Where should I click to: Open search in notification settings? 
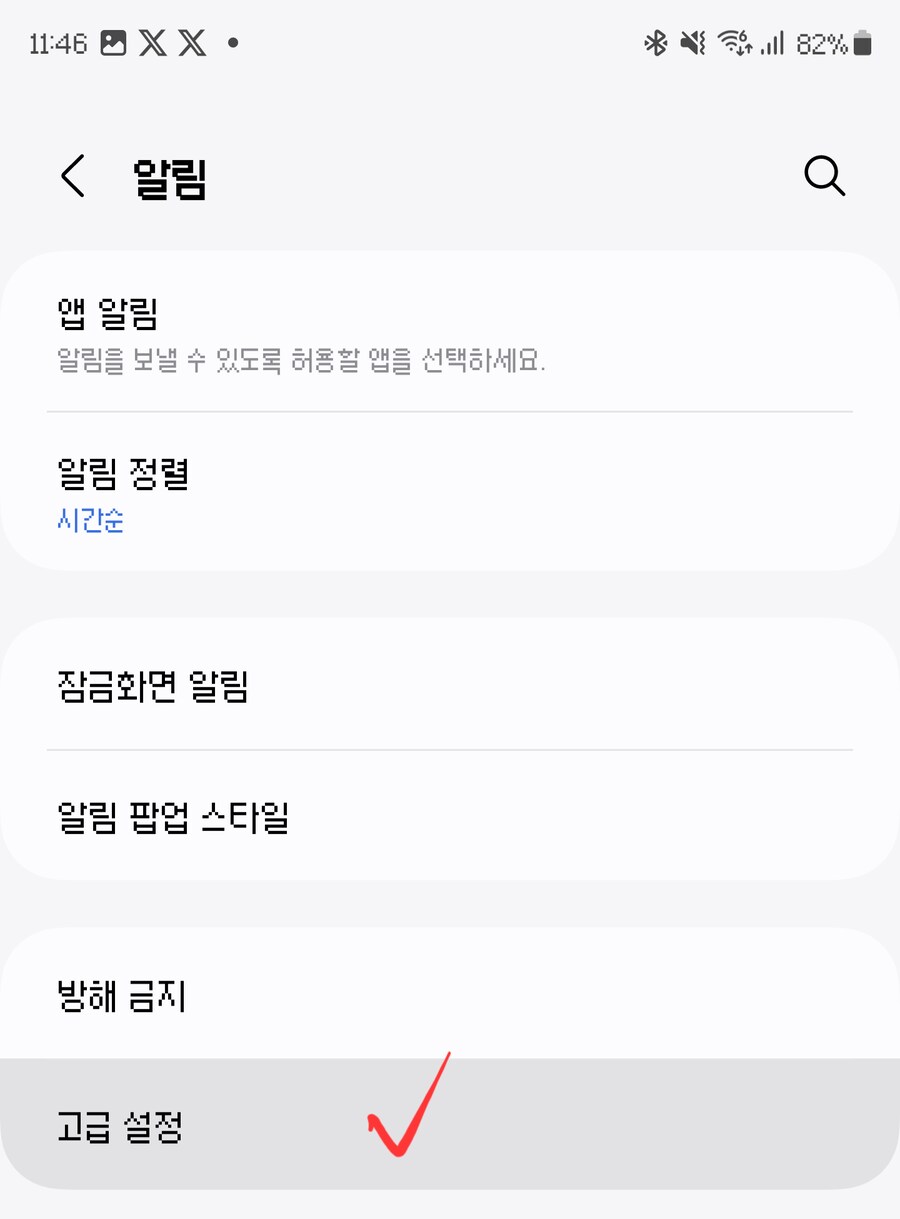[824, 176]
